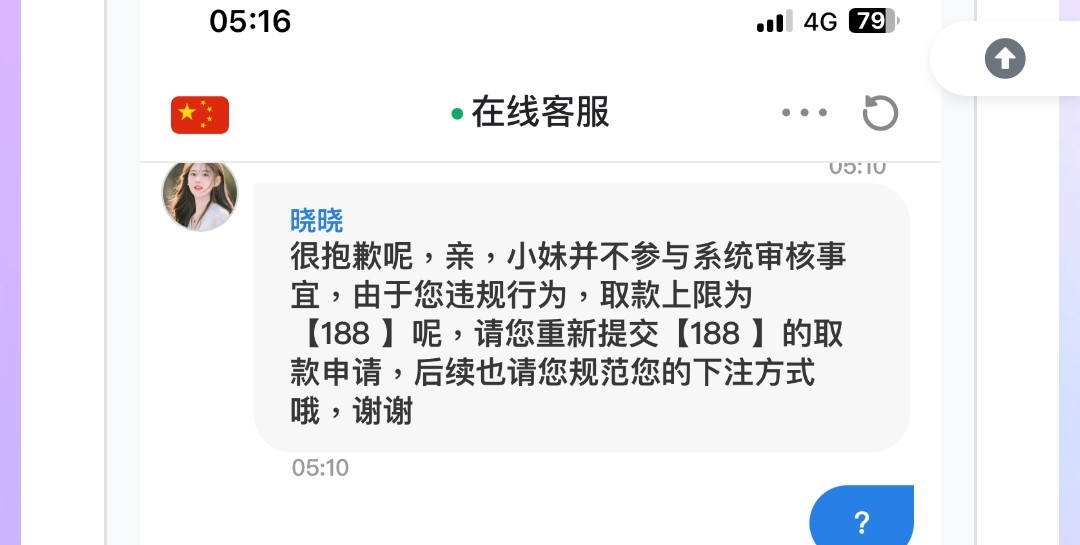
Task: View agent 晓晓's avatar profile
Action: [x=200, y=195]
